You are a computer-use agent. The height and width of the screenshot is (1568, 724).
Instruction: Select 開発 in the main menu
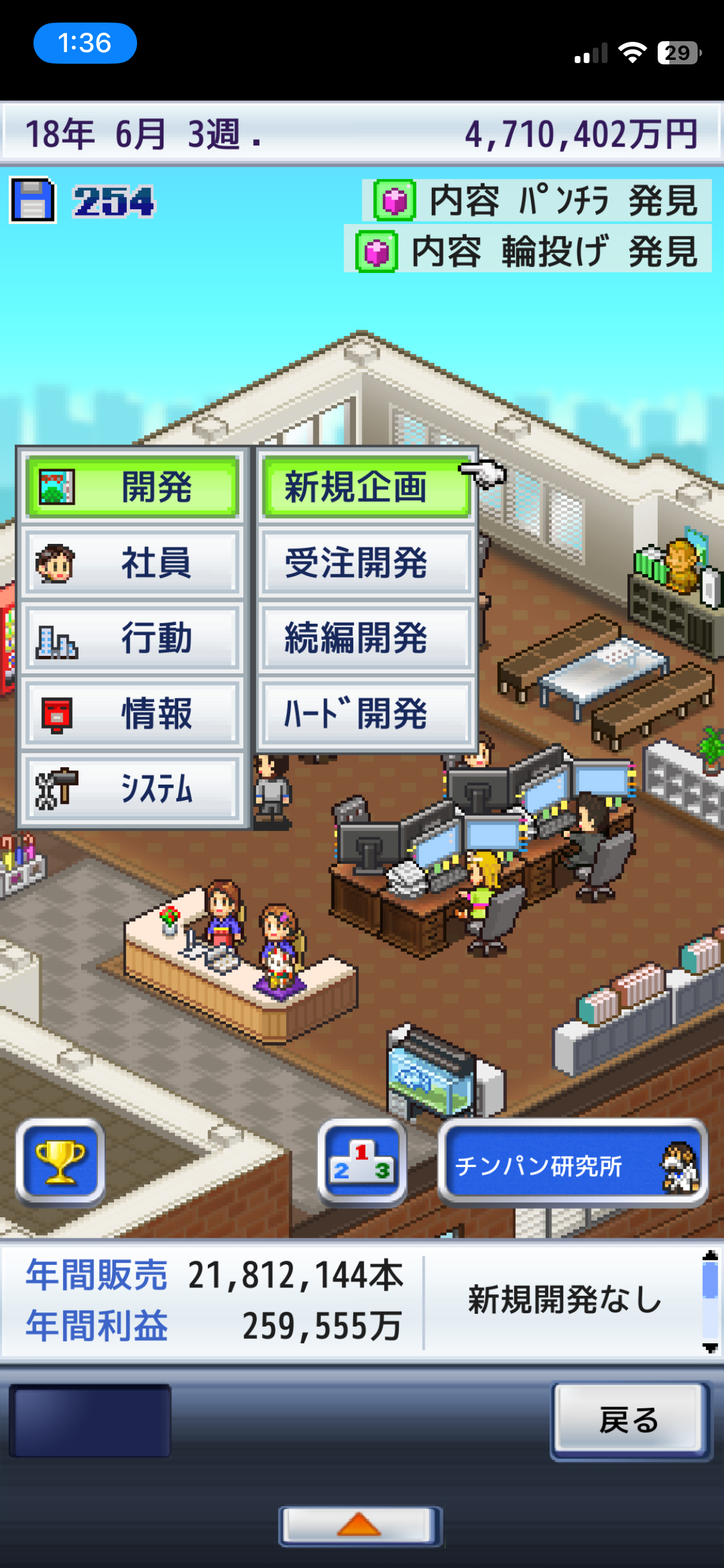coord(133,487)
